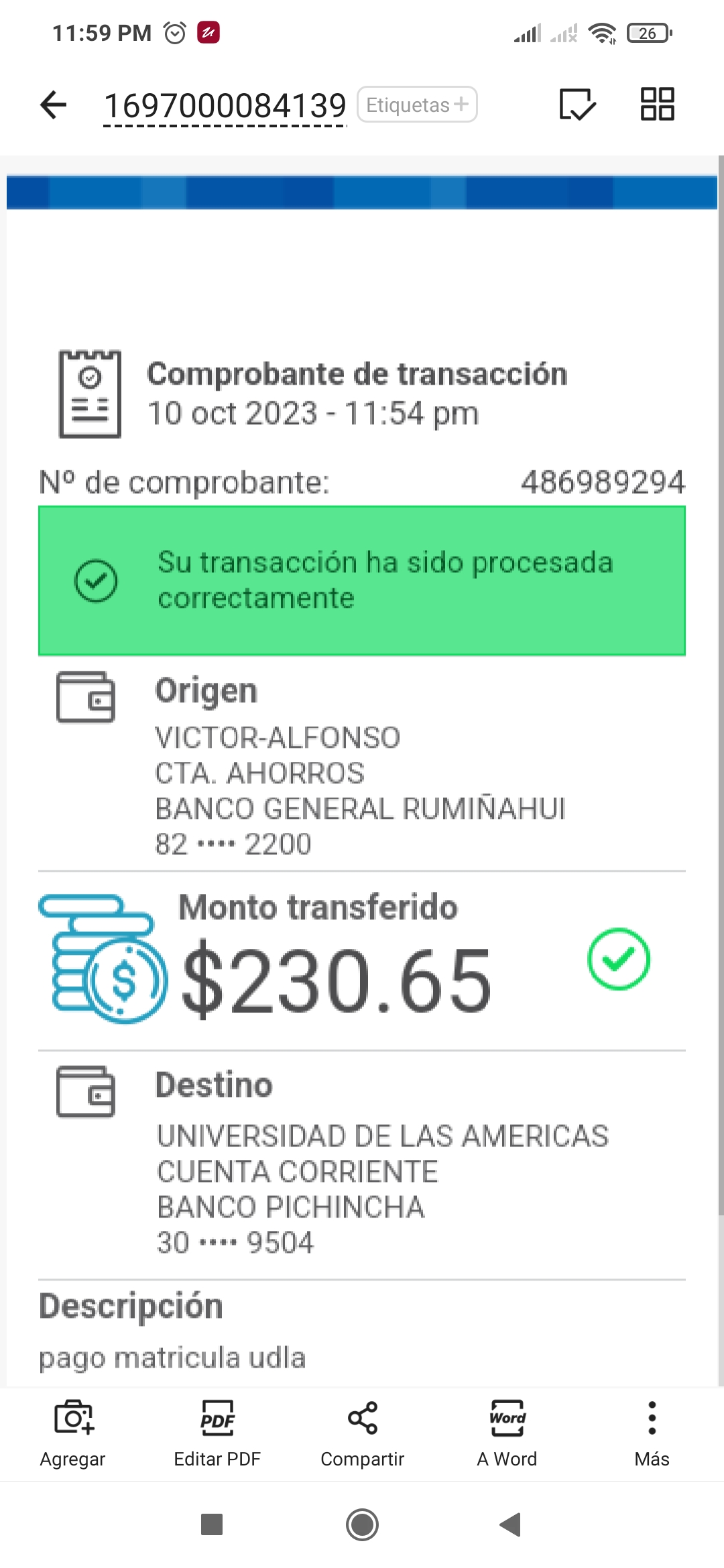Add tags with Etiquetas chip
The width and height of the screenshot is (724, 1568).
(x=417, y=105)
